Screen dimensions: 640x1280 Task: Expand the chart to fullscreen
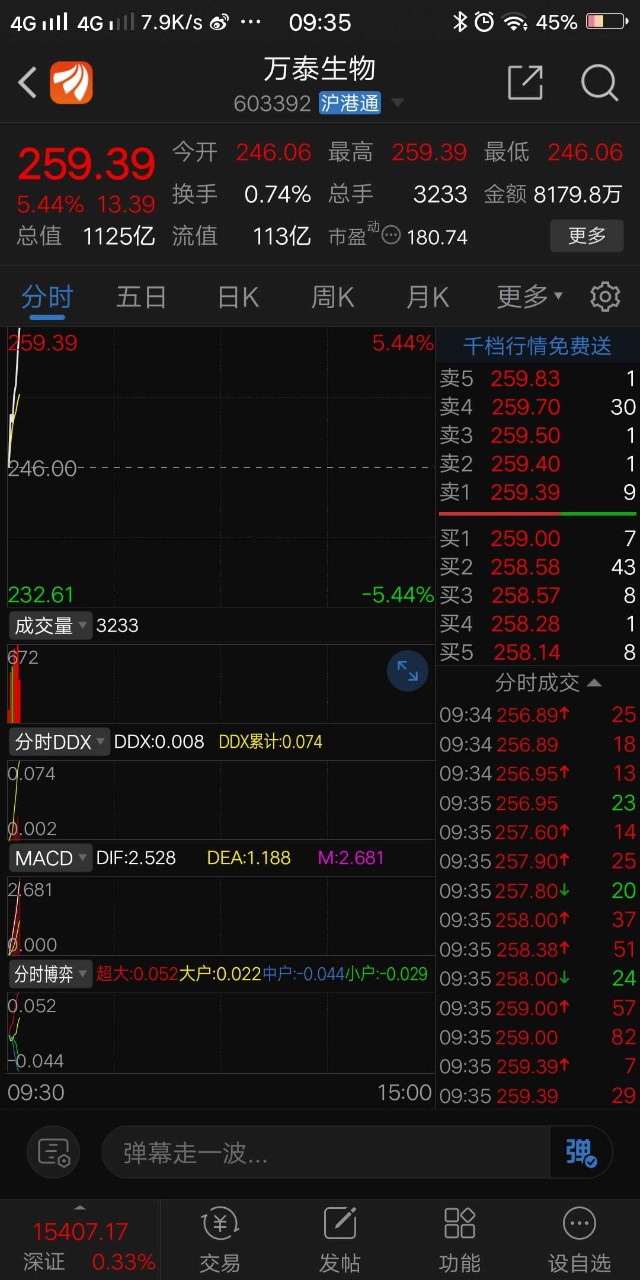tap(407, 672)
